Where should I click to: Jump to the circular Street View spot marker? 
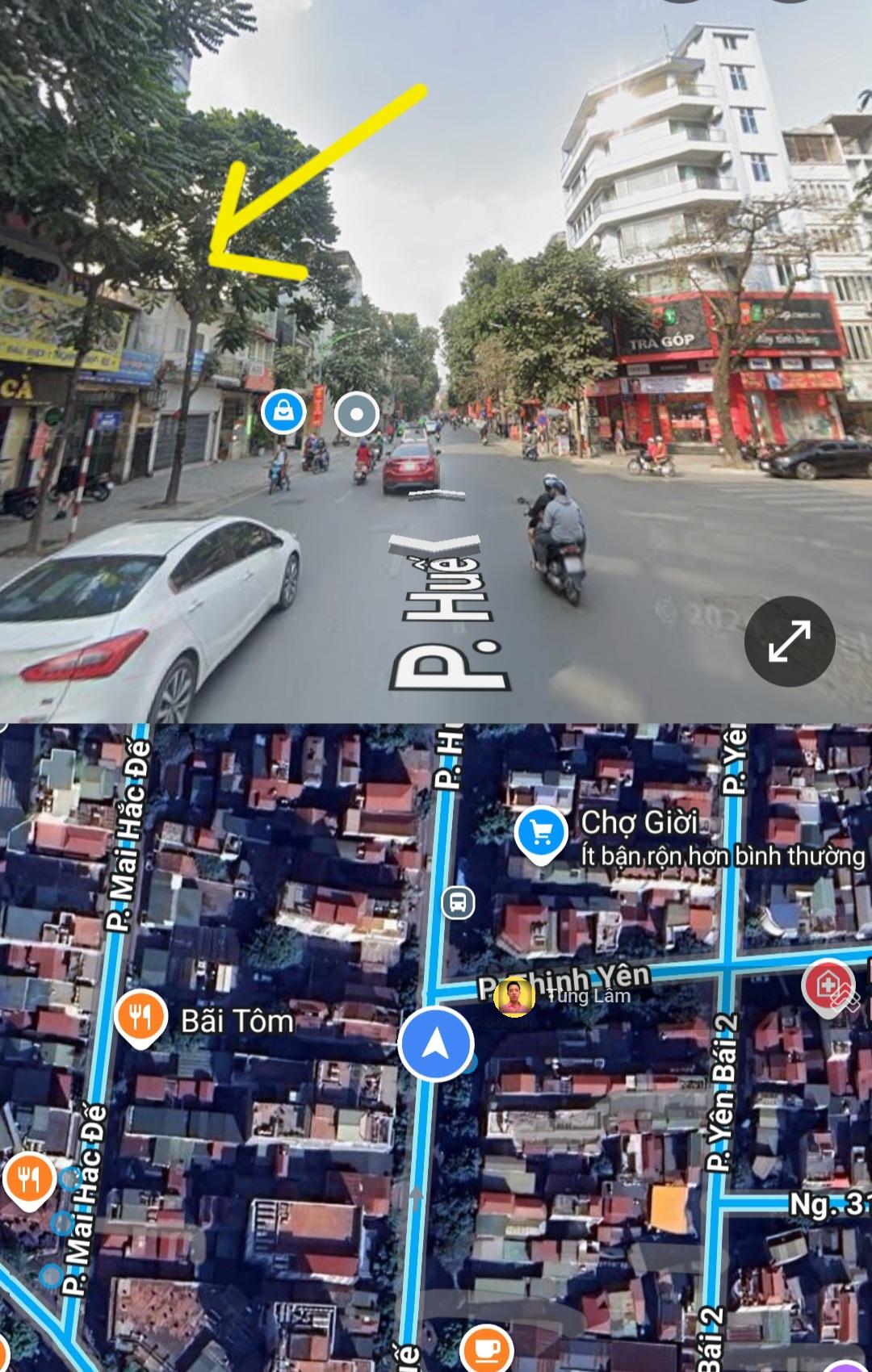[x=356, y=416]
